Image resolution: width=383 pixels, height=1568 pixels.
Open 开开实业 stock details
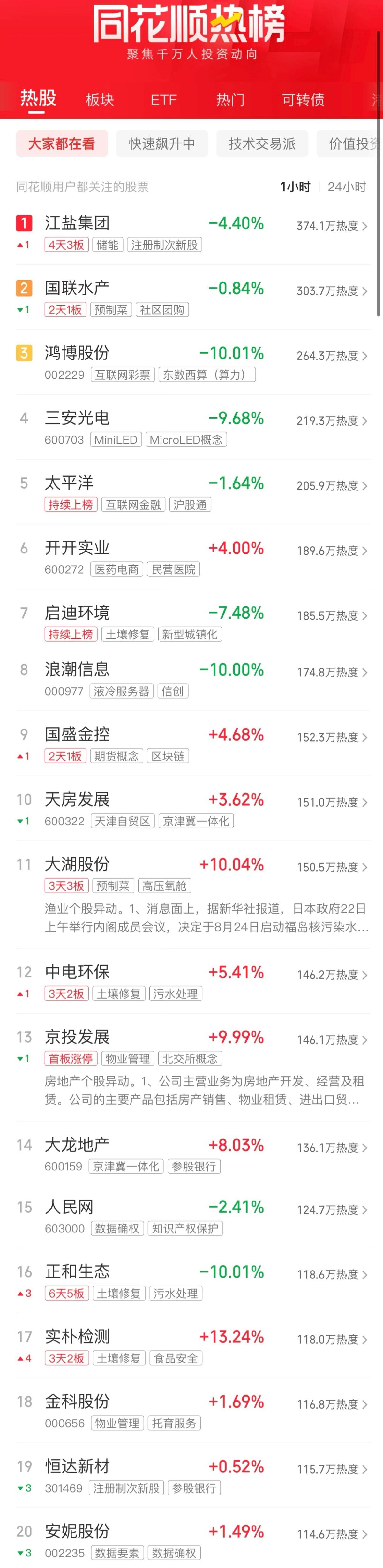[77, 548]
